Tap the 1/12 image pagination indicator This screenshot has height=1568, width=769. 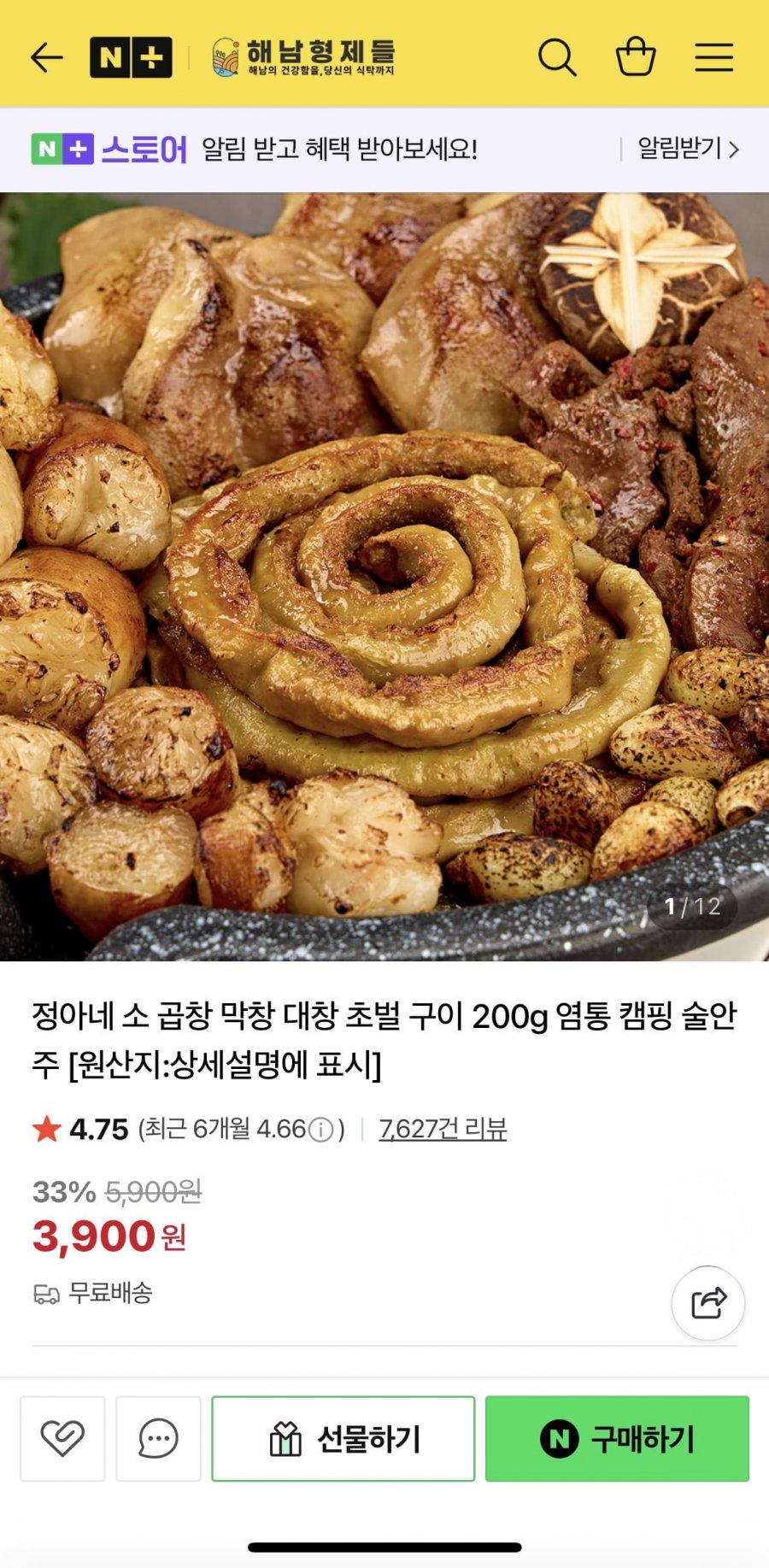(692, 908)
